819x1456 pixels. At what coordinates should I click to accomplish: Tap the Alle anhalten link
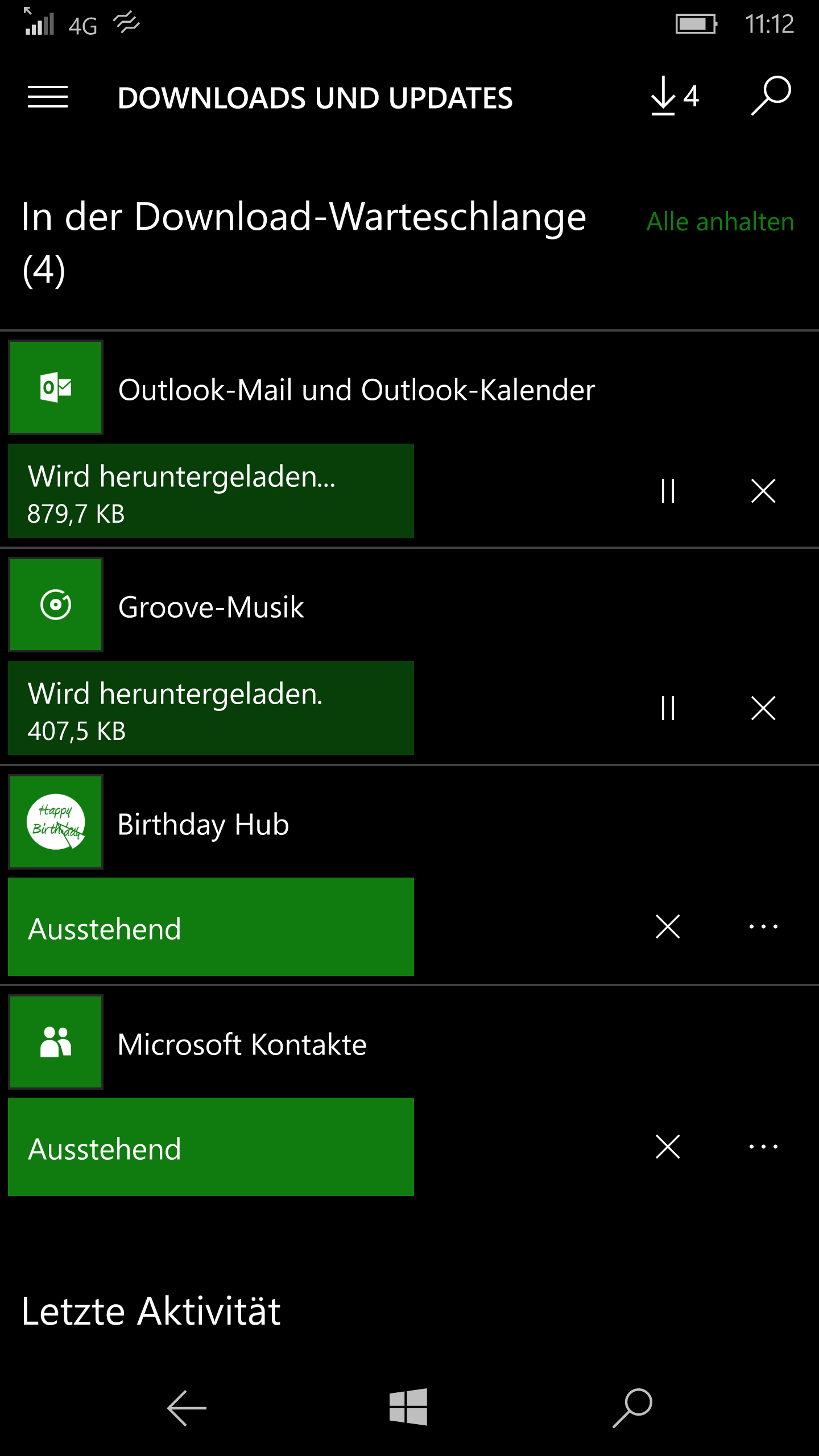pyautogui.click(x=720, y=222)
